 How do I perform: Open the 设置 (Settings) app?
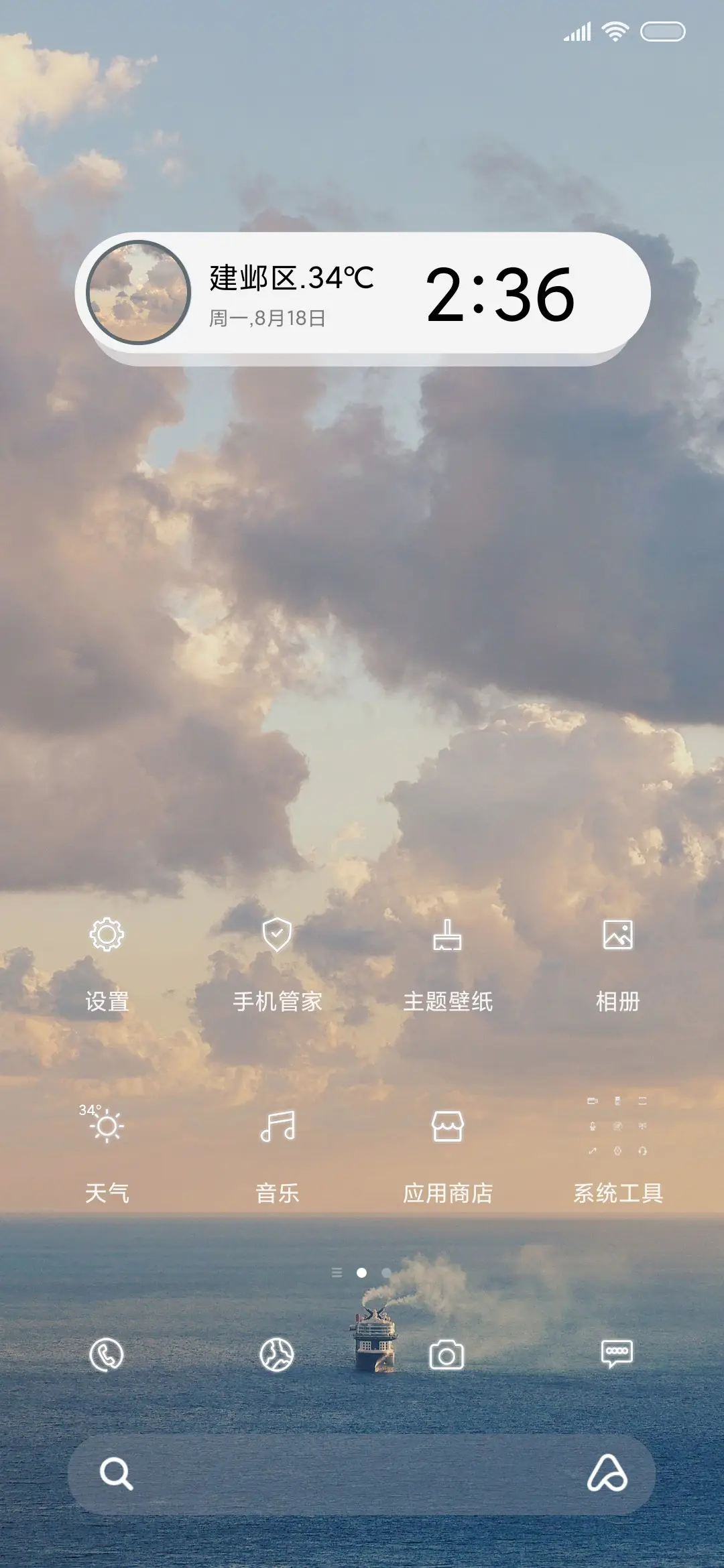click(107, 958)
